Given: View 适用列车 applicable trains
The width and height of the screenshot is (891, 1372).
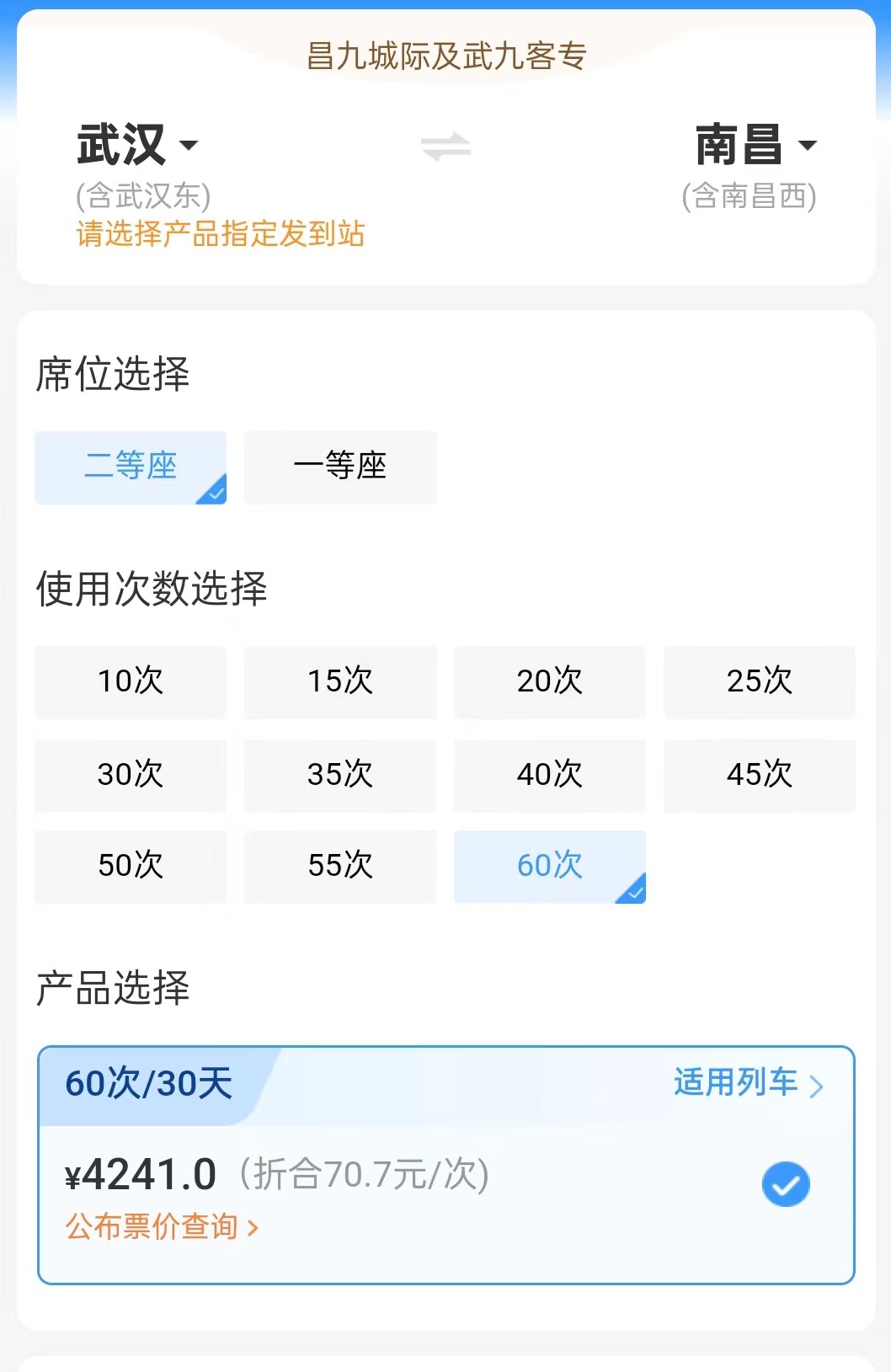Looking at the screenshot, I should point(748,1083).
